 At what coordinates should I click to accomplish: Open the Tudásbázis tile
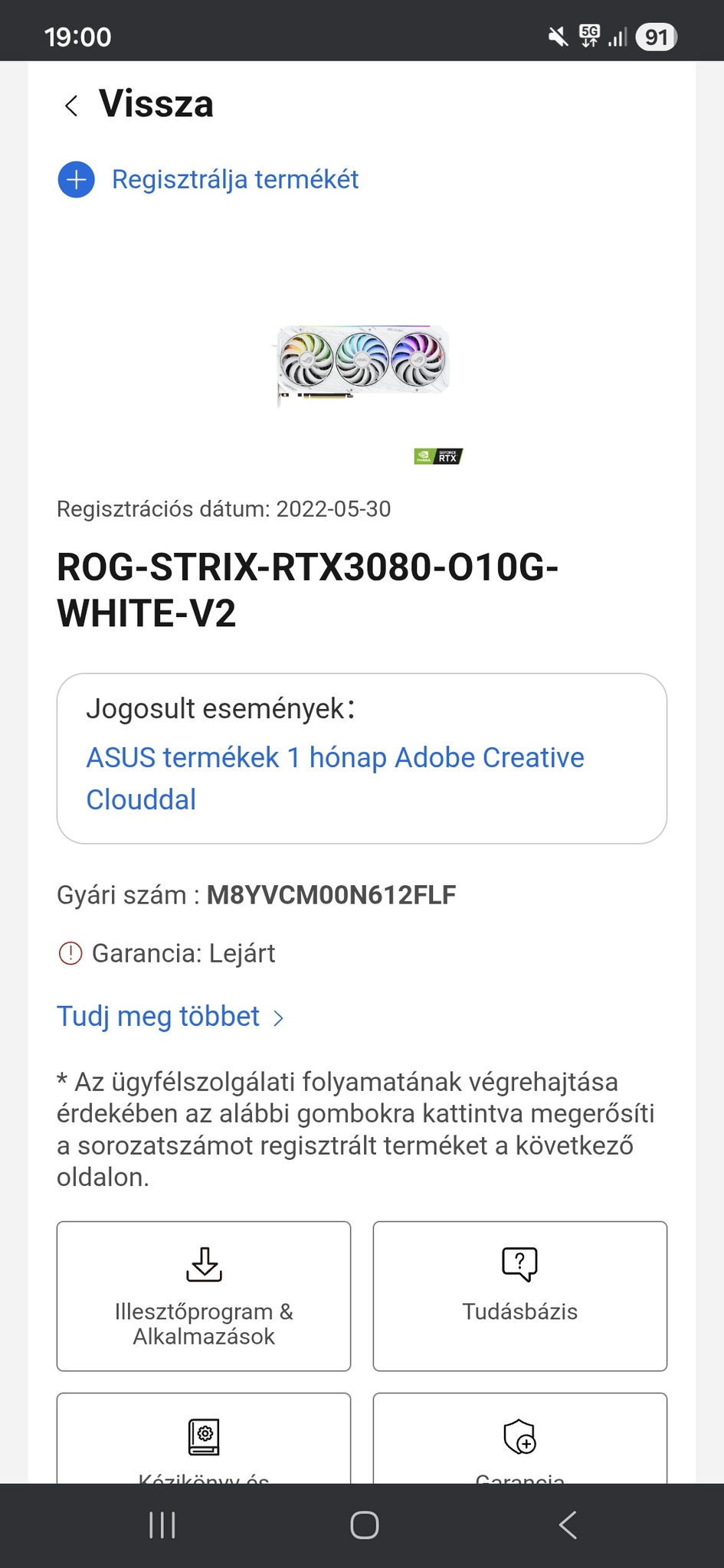[519, 1295]
